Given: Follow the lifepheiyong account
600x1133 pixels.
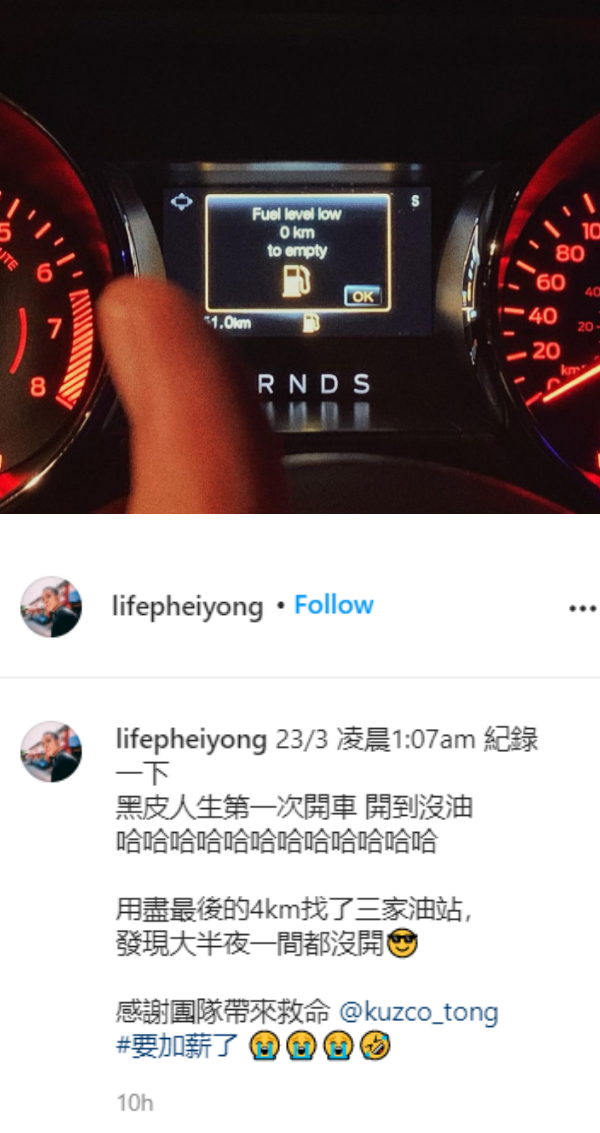Looking at the screenshot, I should [333, 606].
